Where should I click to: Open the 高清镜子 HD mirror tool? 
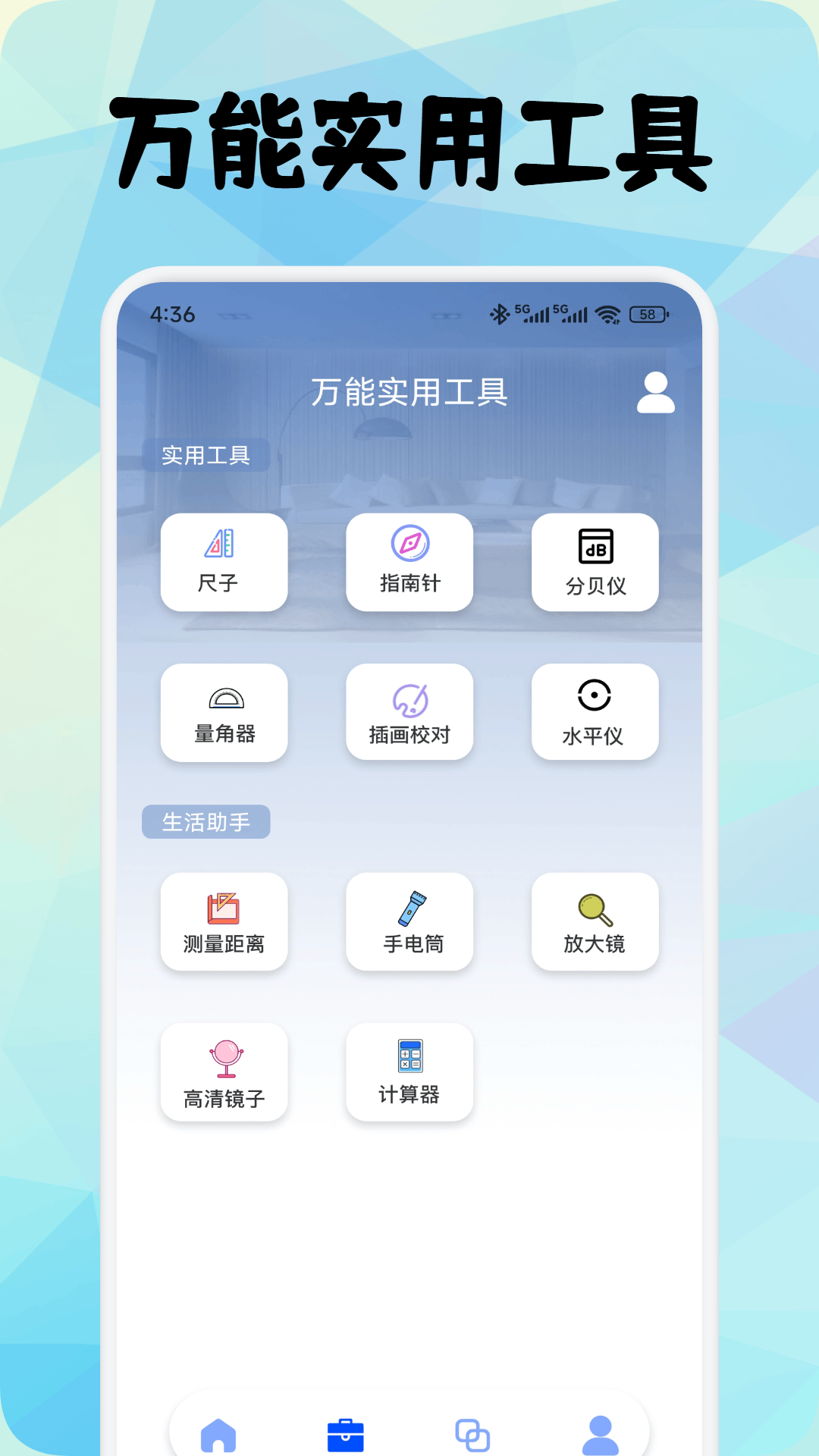(224, 1072)
